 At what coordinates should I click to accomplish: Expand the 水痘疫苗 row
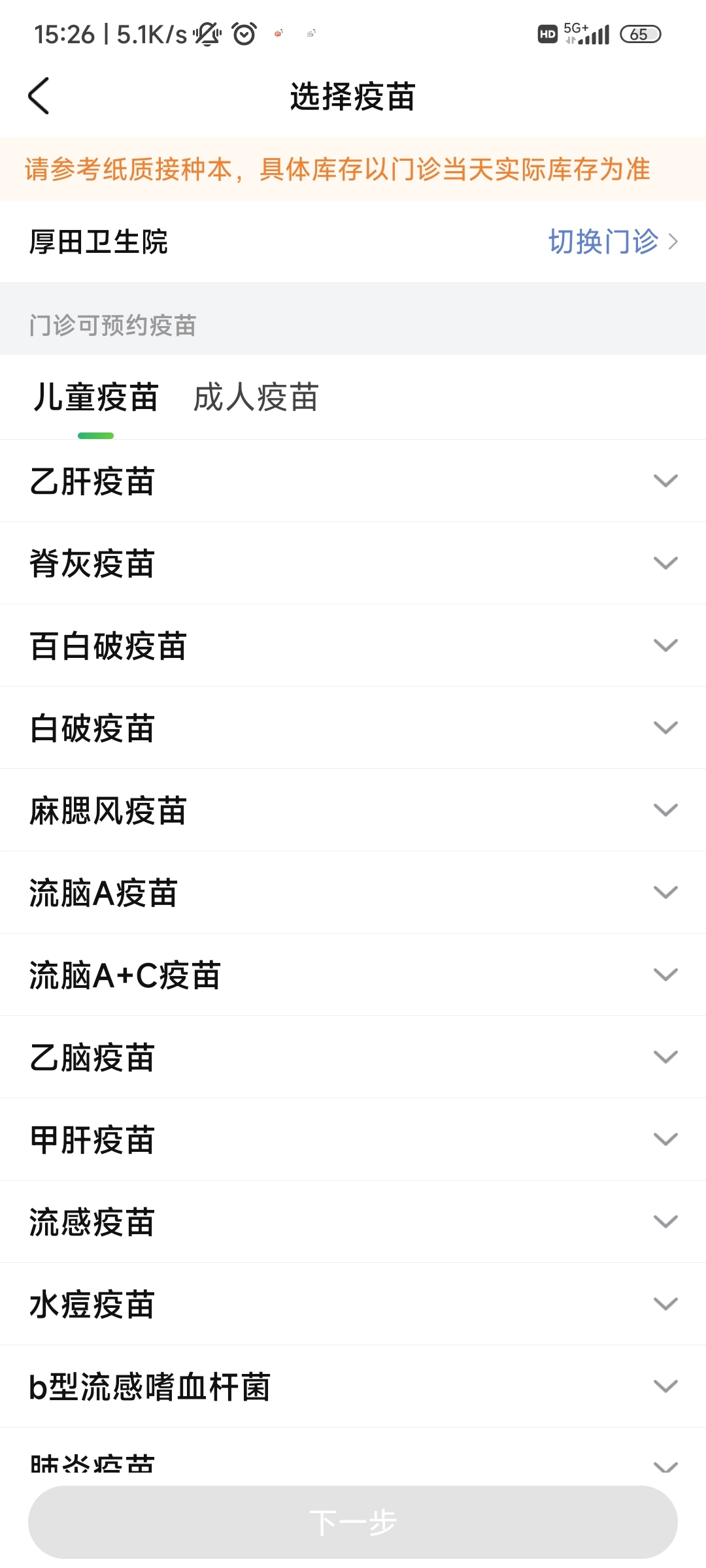[665, 1304]
